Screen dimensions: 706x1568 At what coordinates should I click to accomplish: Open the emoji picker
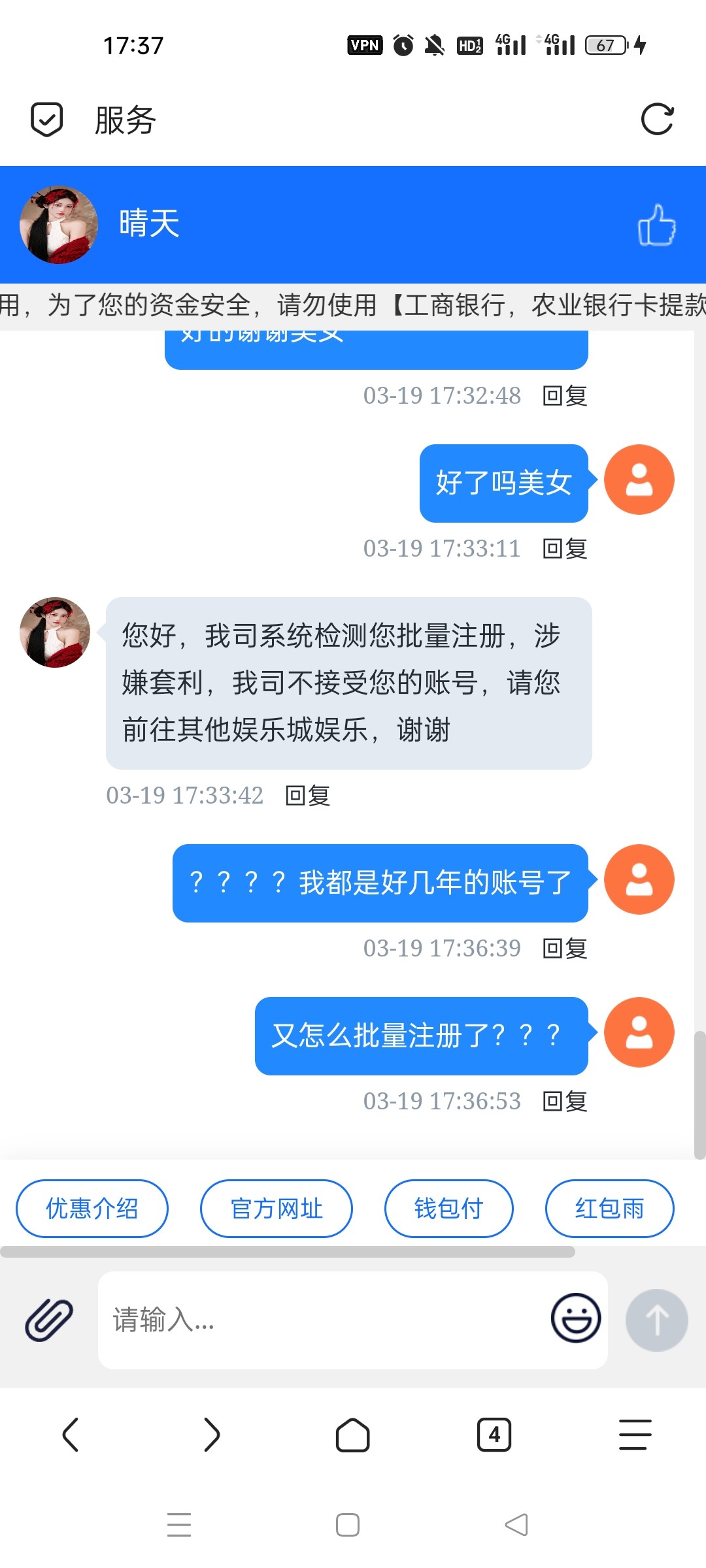(x=575, y=1318)
